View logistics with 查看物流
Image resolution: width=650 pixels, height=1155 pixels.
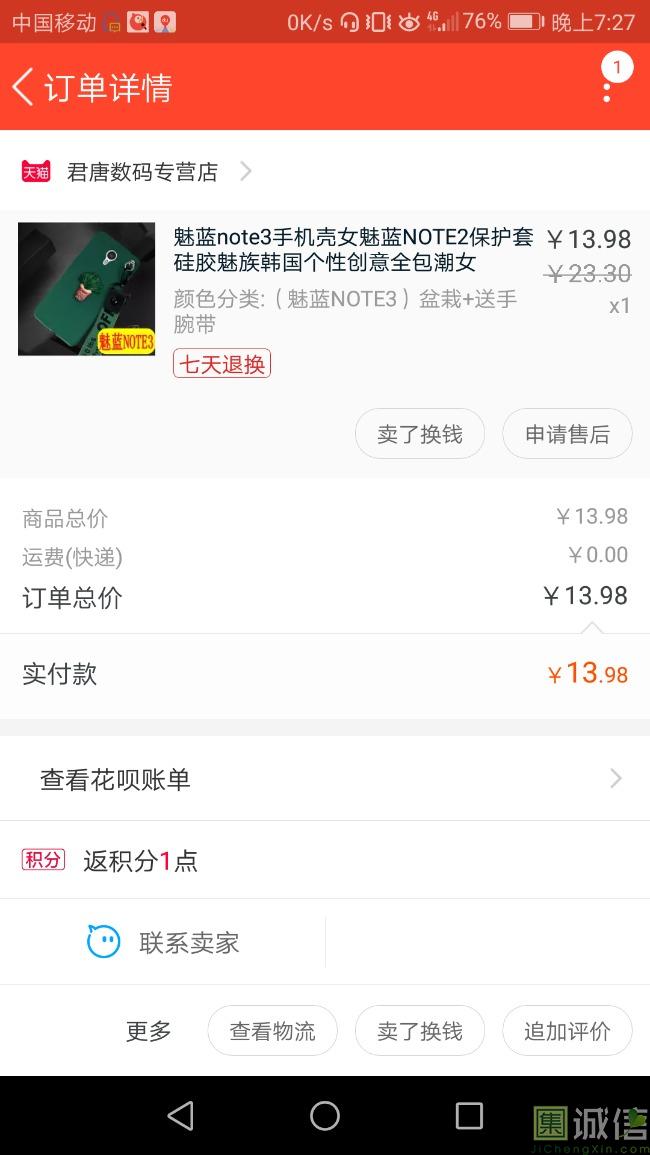[x=272, y=1031]
